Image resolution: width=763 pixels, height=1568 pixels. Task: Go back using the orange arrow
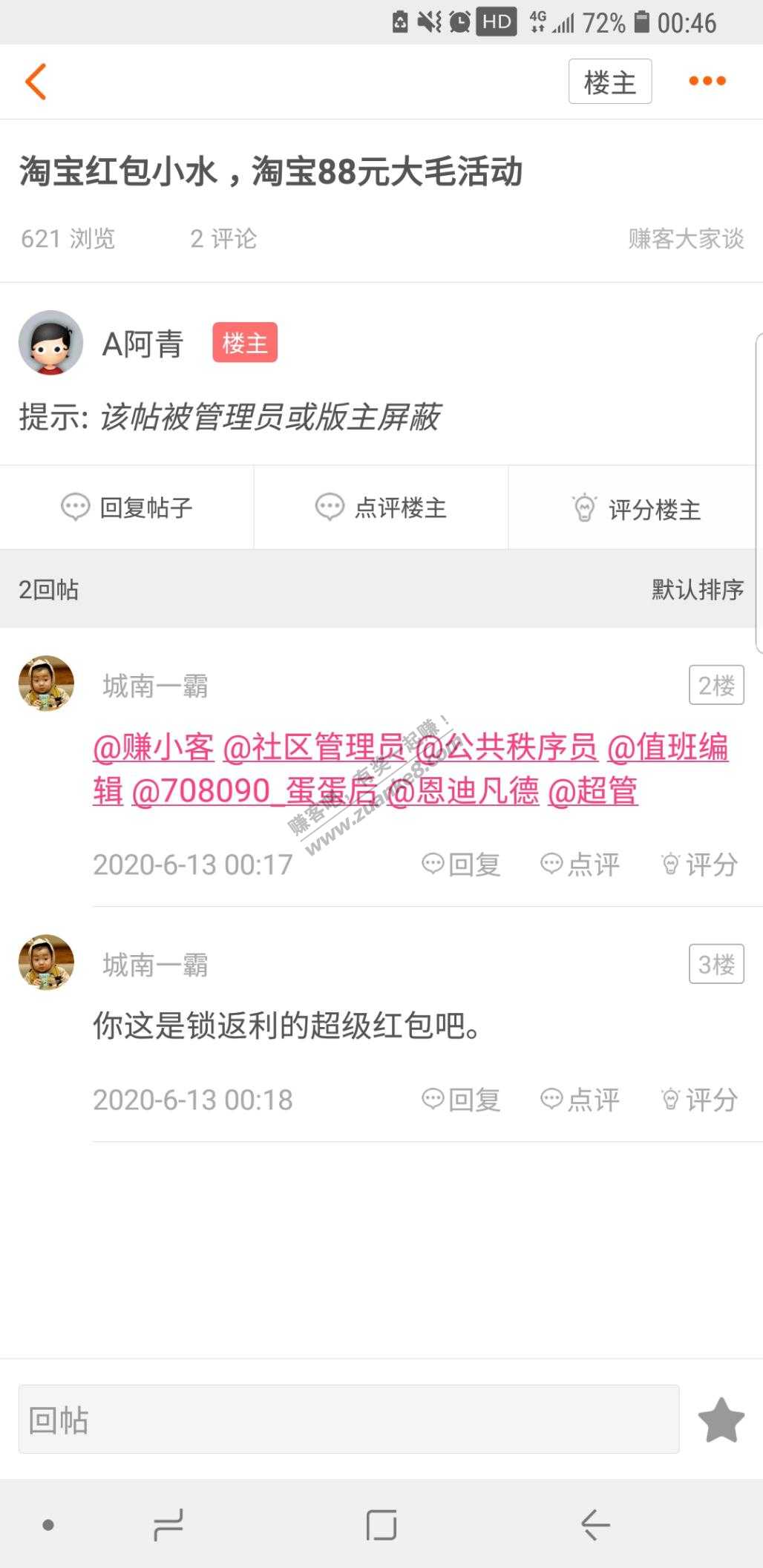click(x=36, y=81)
